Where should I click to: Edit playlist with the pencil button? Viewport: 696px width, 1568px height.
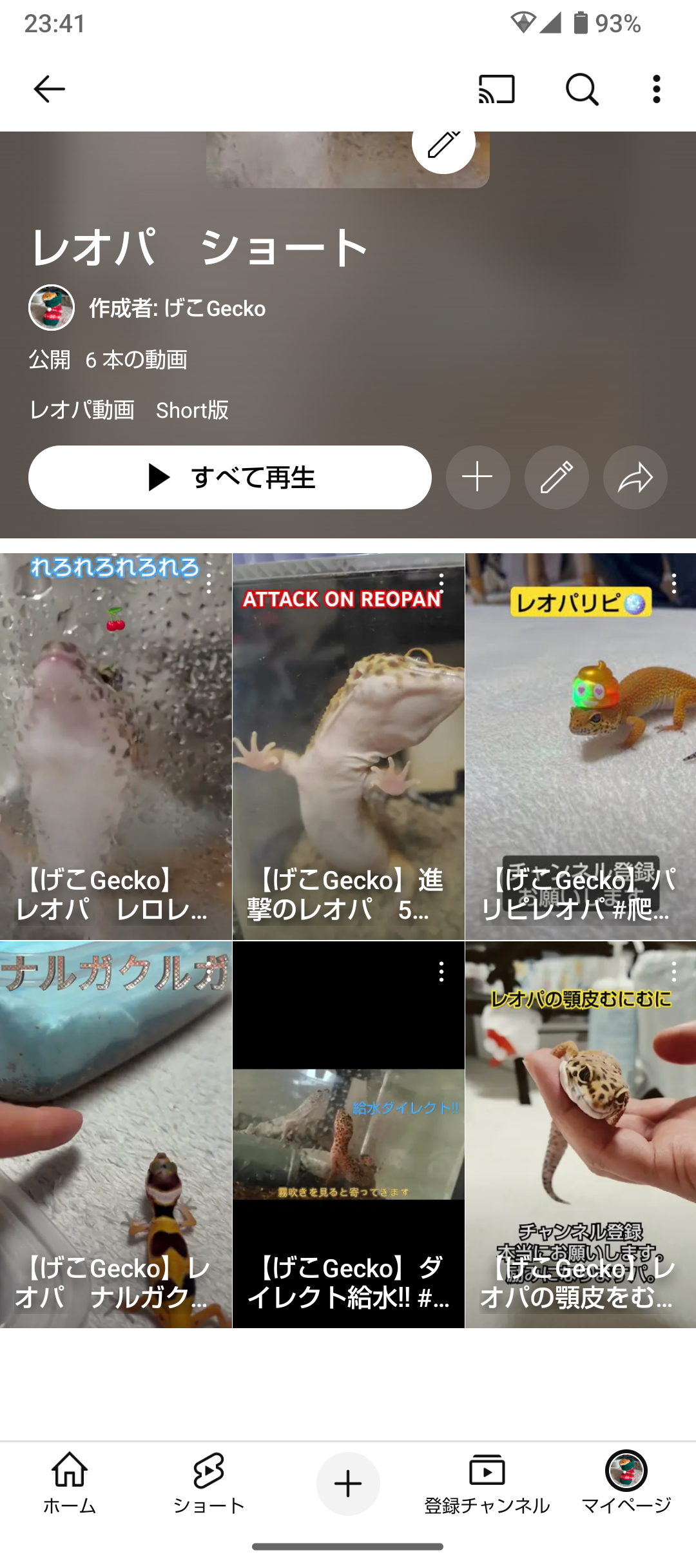click(x=556, y=477)
